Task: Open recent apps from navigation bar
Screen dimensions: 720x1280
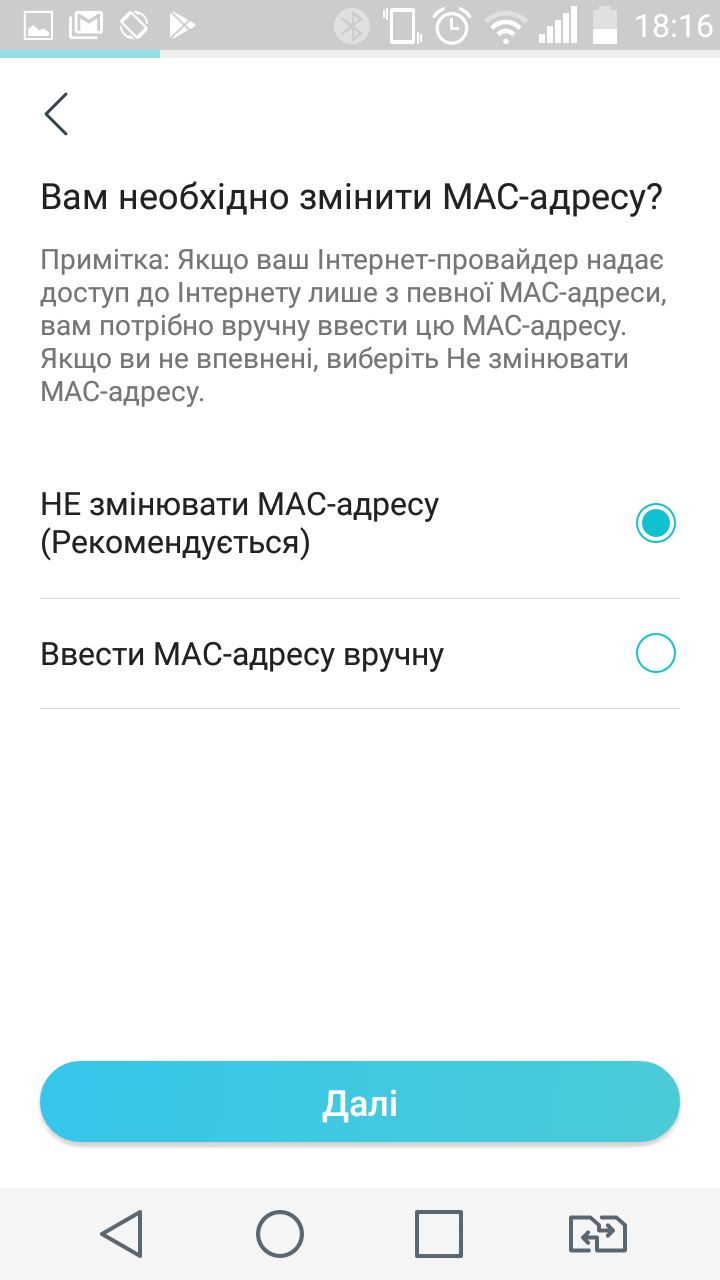Action: (x=439, y=1234)
